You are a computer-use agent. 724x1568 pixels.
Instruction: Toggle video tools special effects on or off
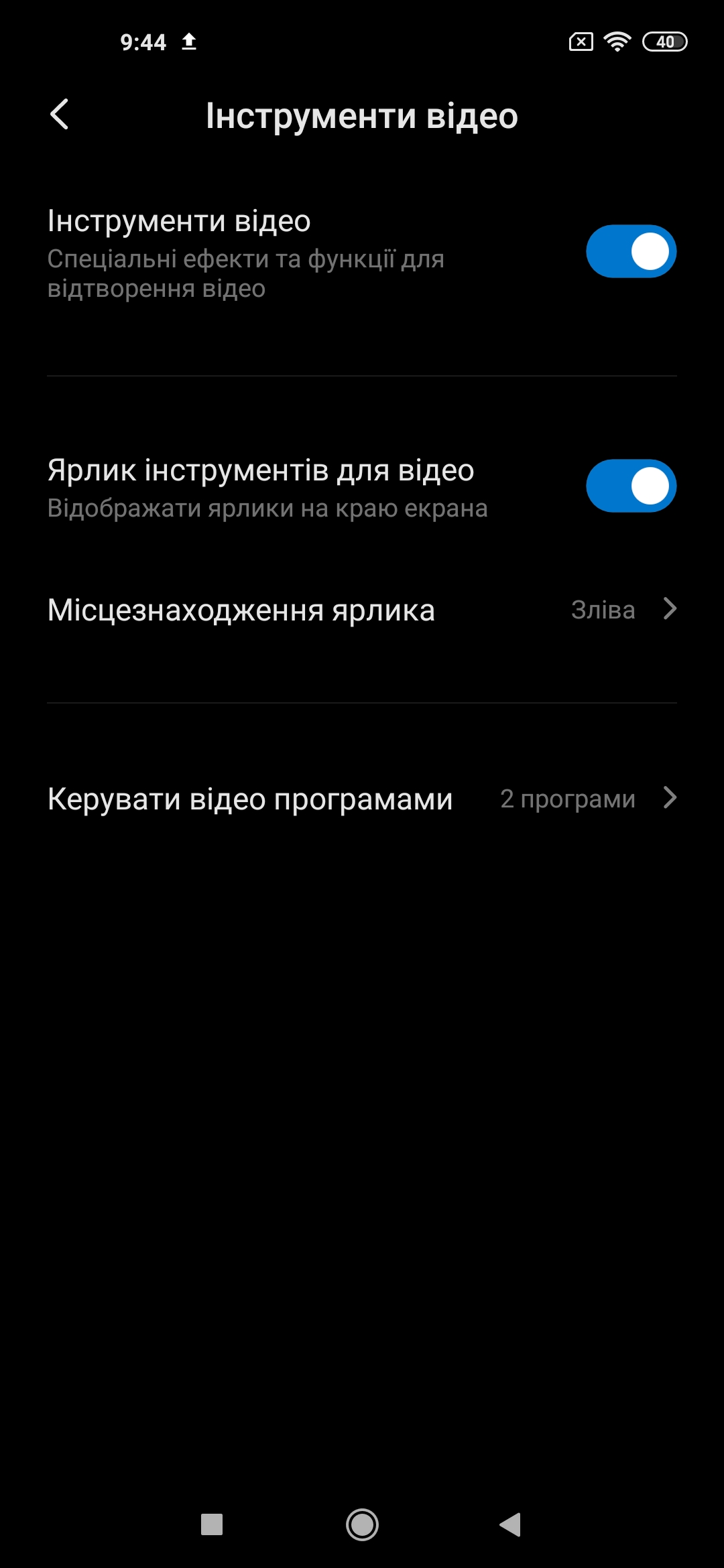[x=631, y=250]
